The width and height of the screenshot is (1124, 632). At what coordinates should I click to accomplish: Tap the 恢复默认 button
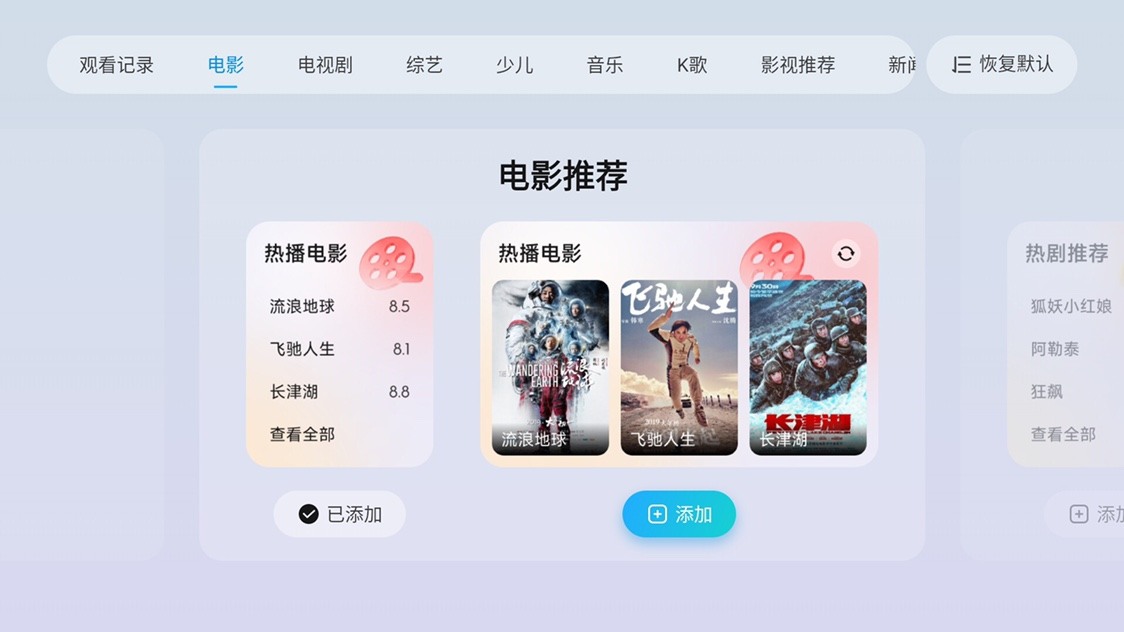[x=1002, y=65]
